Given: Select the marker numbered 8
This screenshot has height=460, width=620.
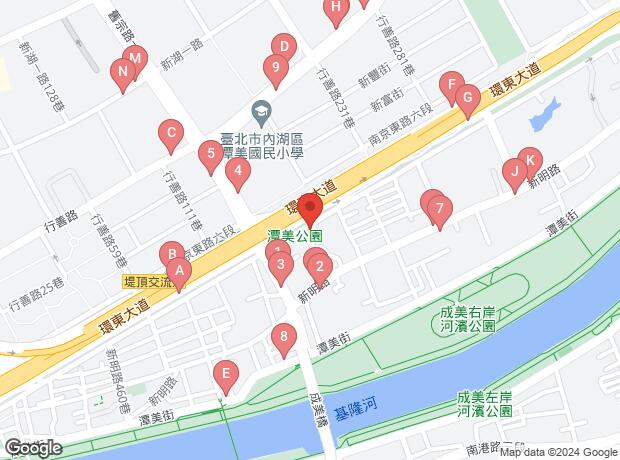Looking at the screenshot, I should [x=286, y=337].
